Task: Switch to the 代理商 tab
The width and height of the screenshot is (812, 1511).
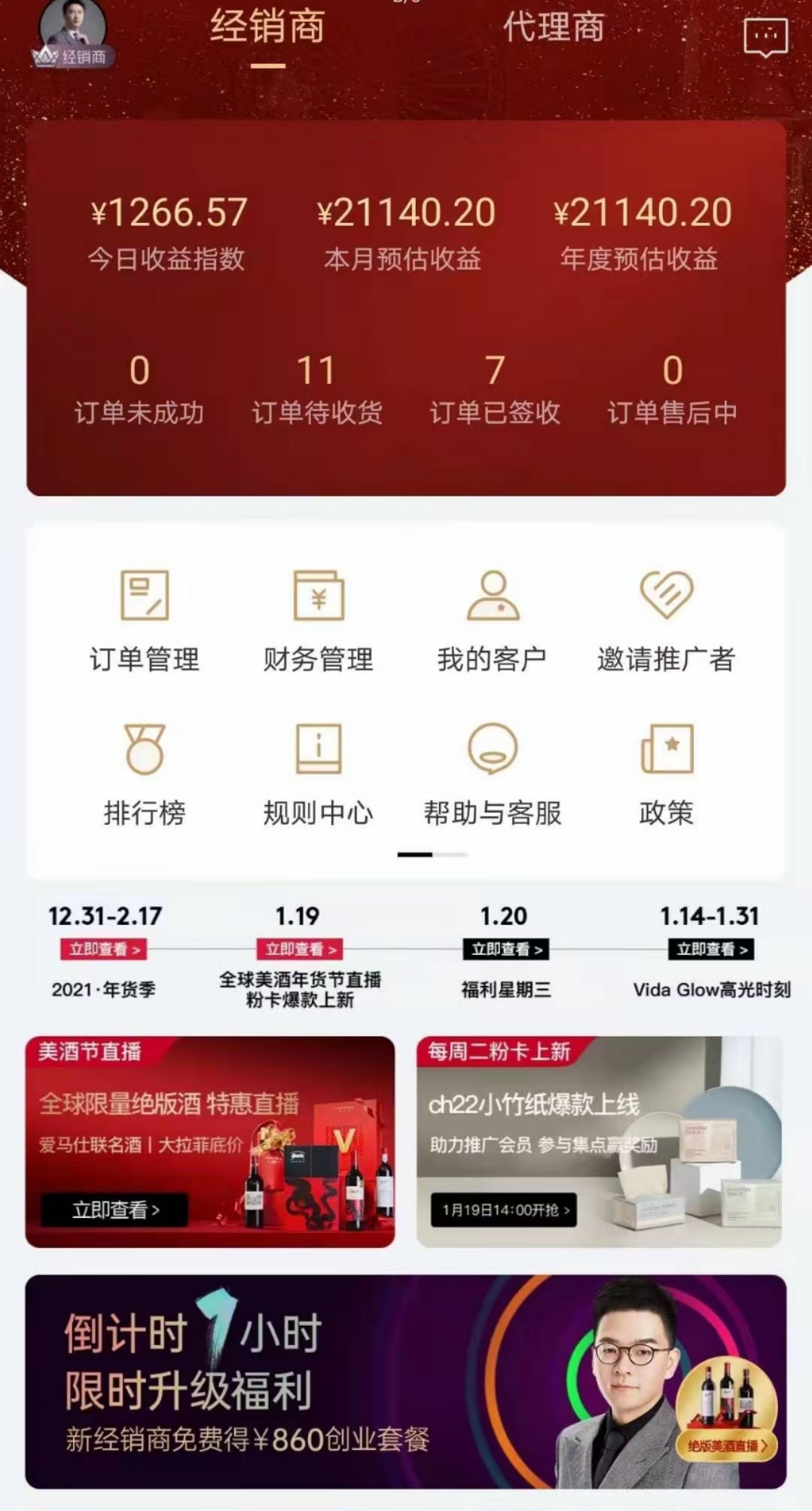Action: coord(554,29)
